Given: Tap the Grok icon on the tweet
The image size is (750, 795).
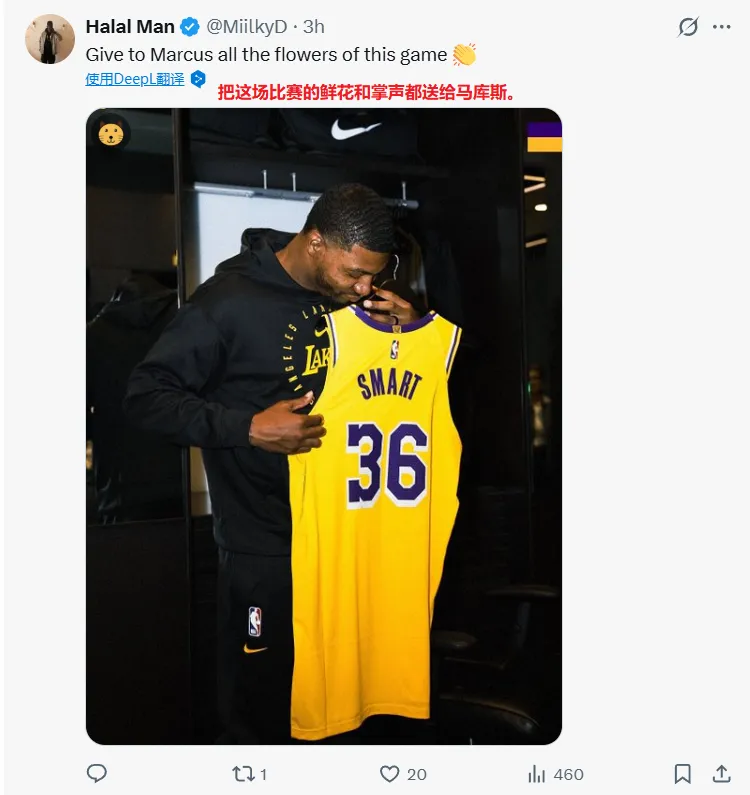Looking at the screenshot, I should (x=687, y=27).
